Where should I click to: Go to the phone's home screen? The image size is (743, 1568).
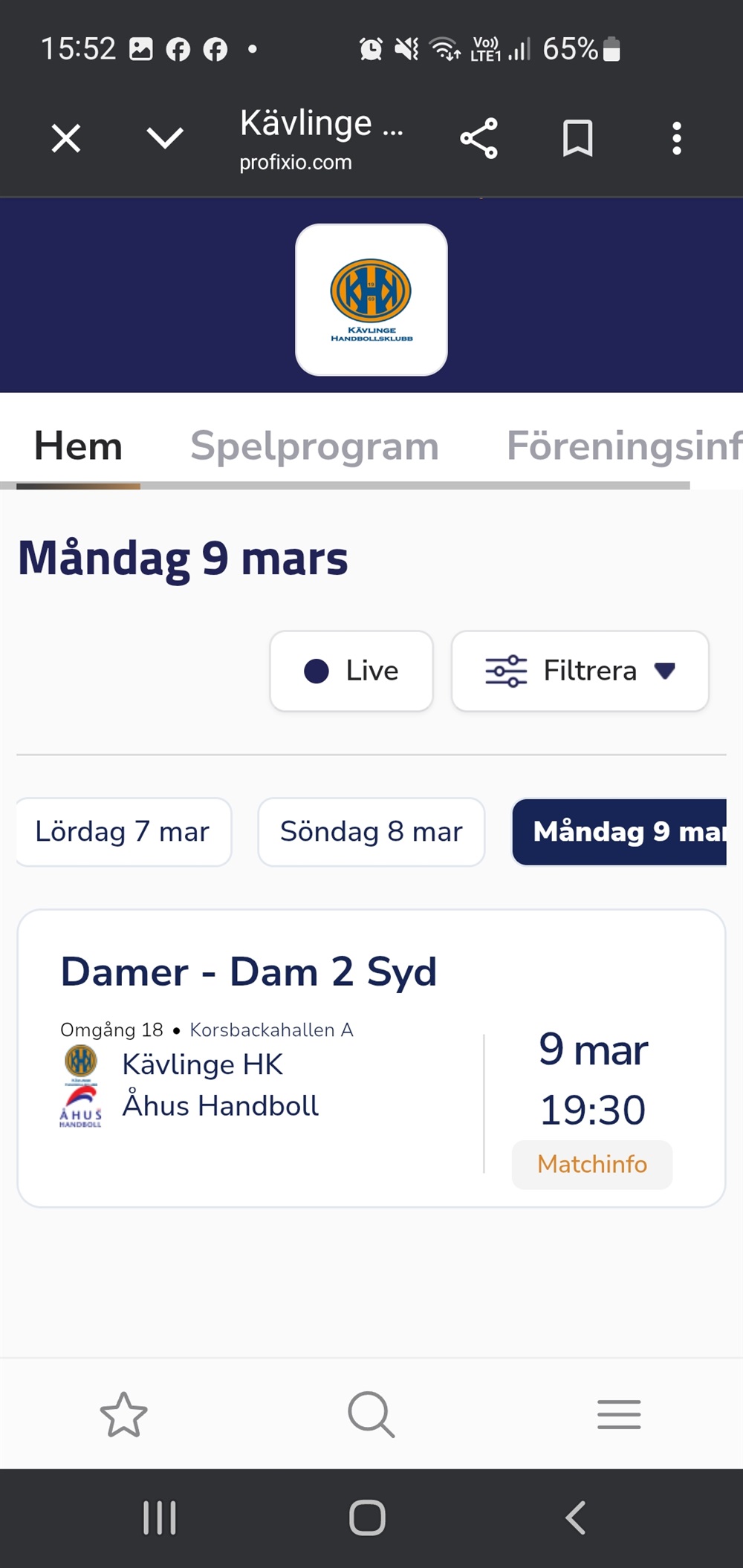click(368, 1517)
